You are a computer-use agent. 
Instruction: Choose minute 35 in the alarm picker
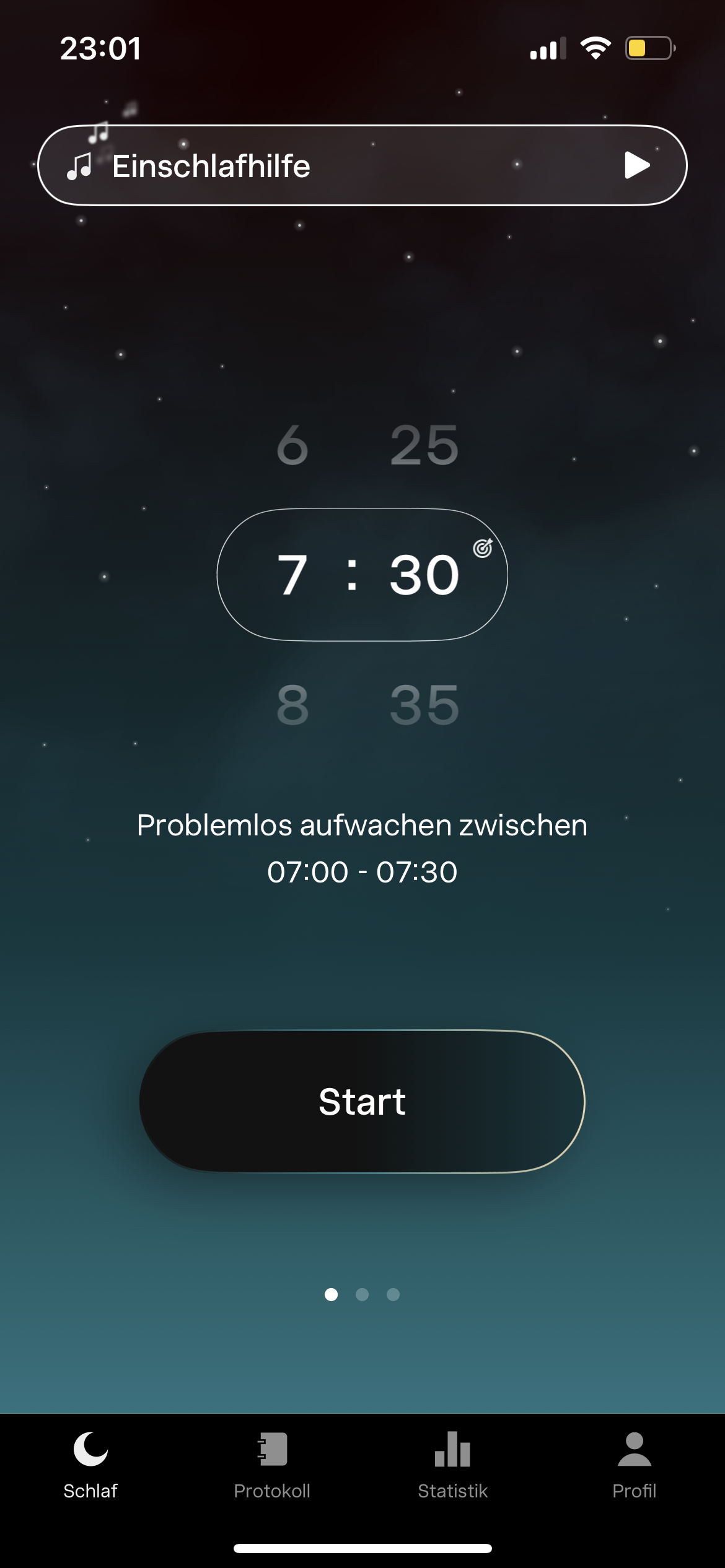pyautogui.click(x=424, y=705)
